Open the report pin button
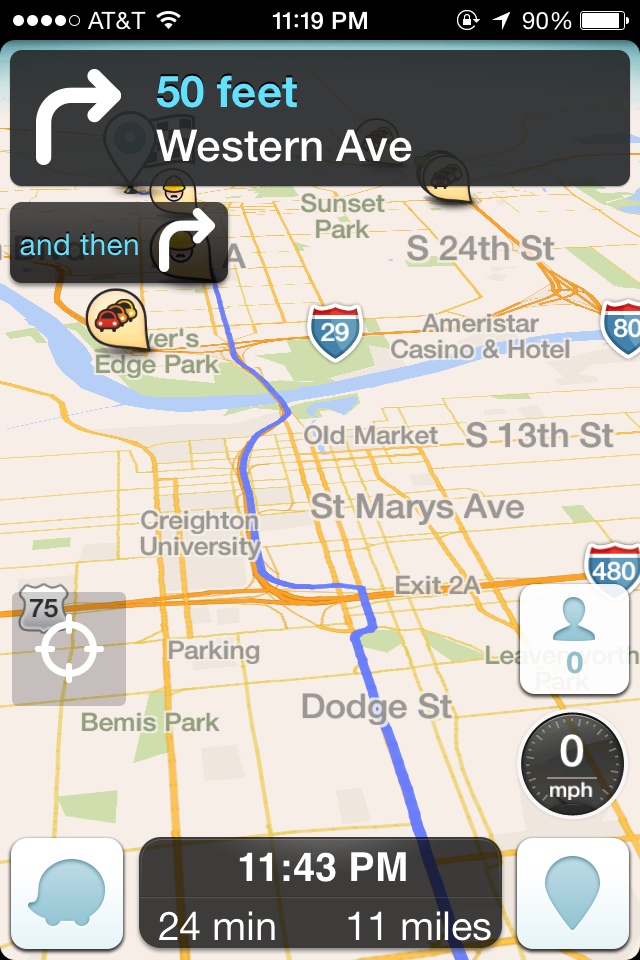 click(x=573, y=893)
